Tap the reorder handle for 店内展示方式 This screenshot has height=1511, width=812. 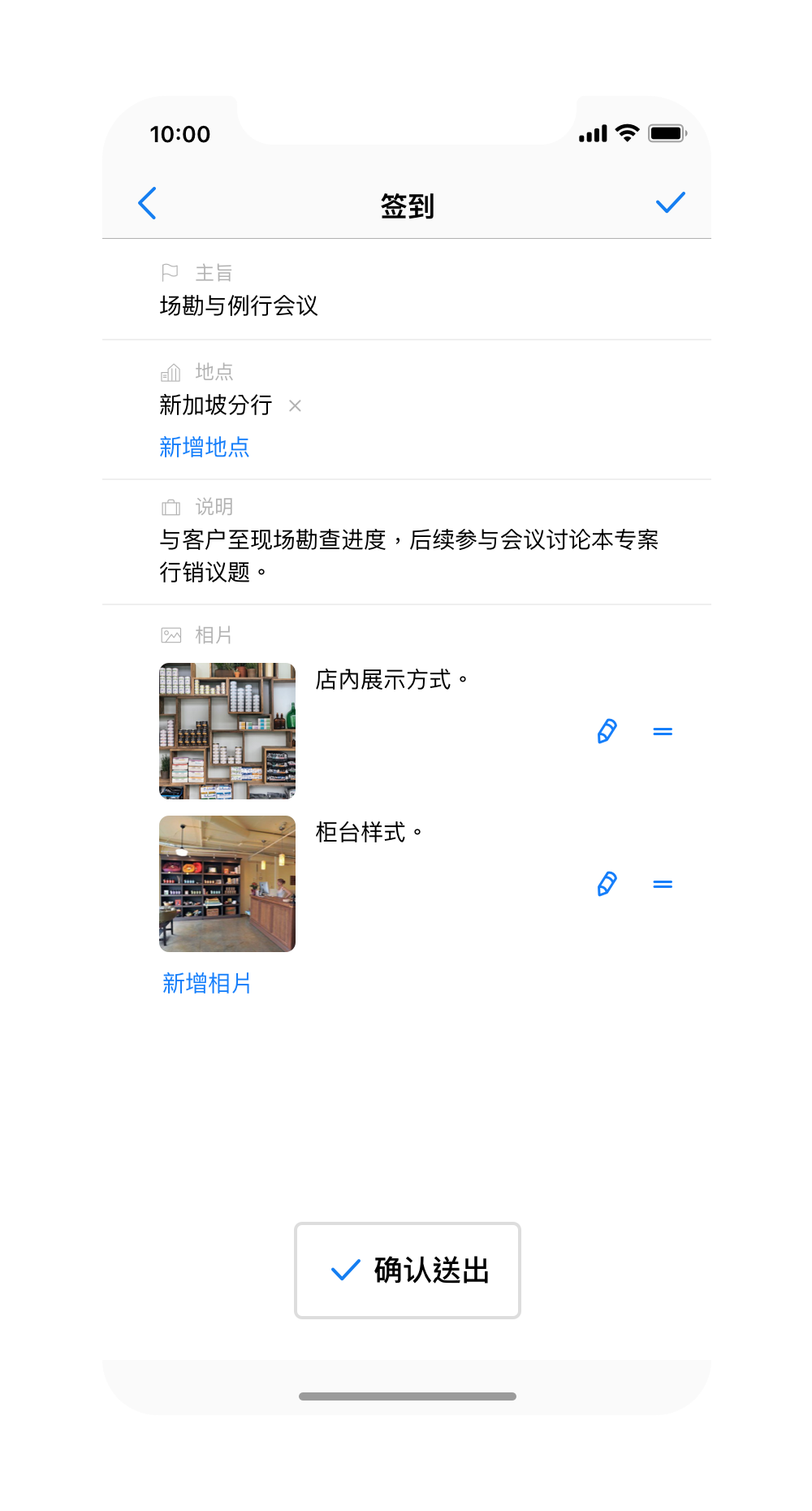(x=663, y=731)
